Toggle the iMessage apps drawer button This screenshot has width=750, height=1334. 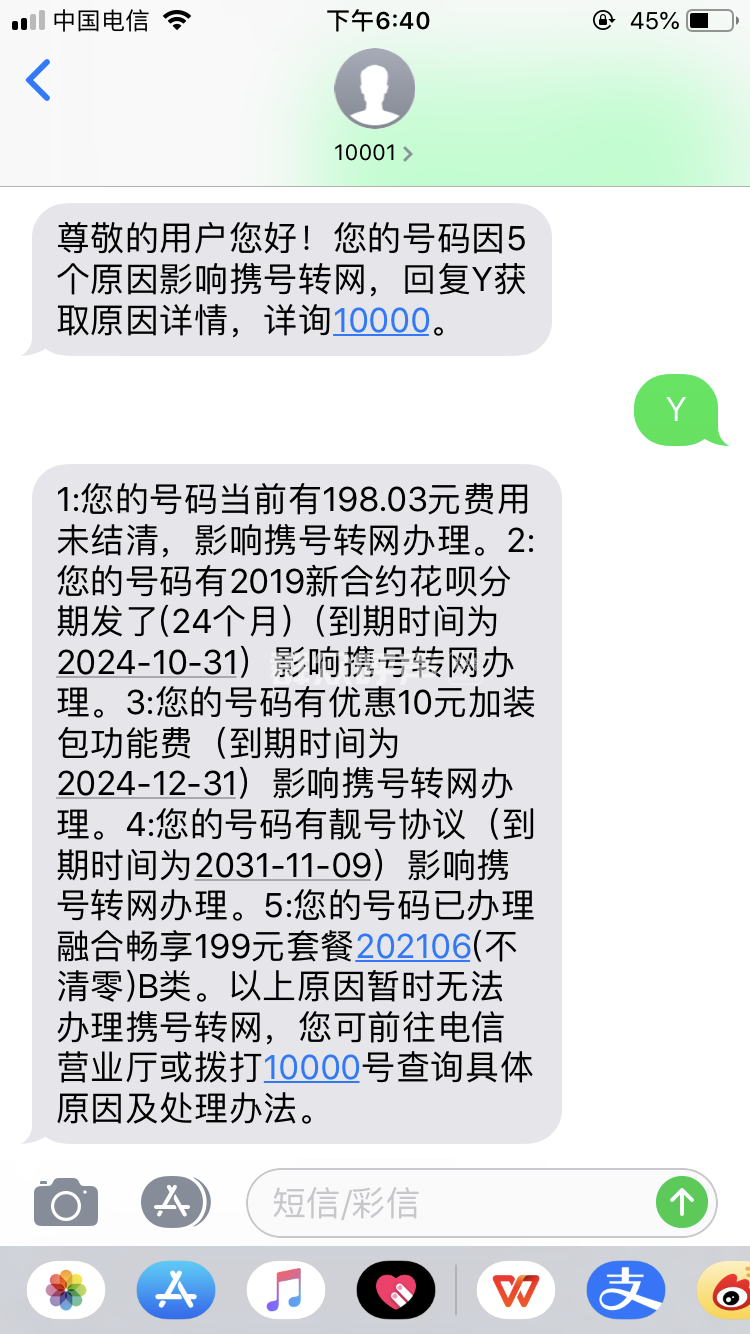tap(175, 1202)
